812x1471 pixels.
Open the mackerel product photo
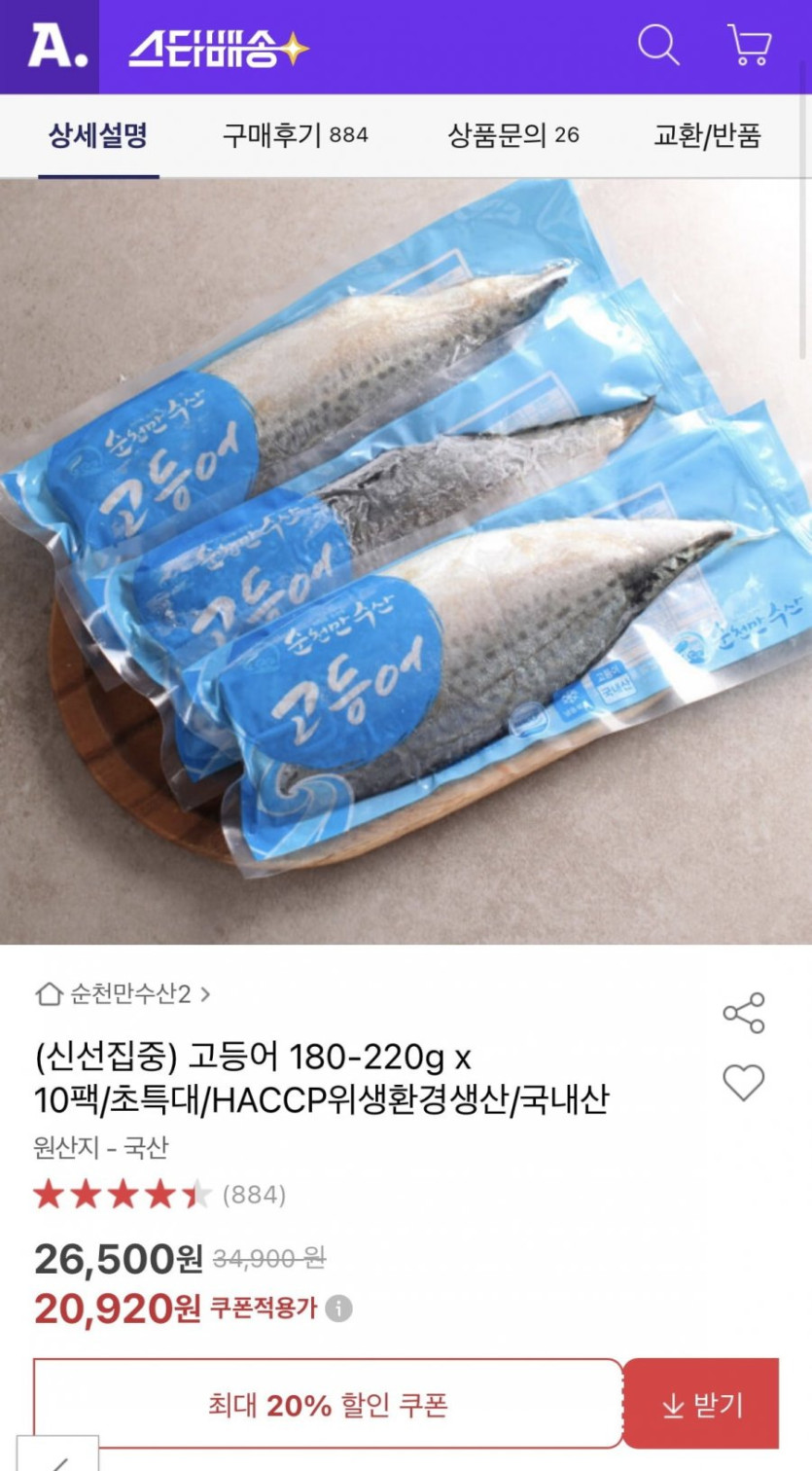(x=406, y=560)
